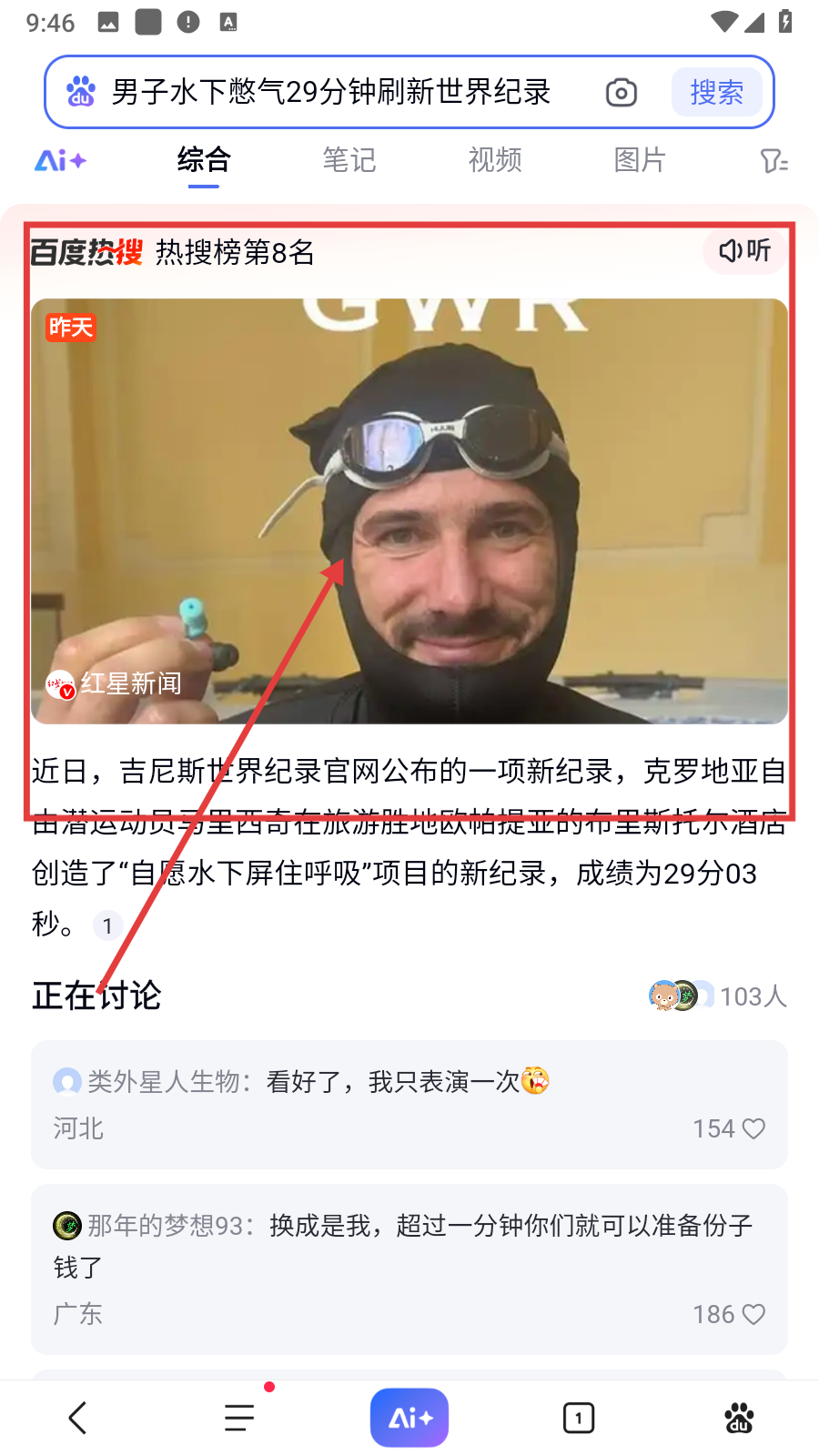Viewport: 819px width, 1456px height.
Task: Open the 红星新闻 diver news image
Action: (409, 511)
